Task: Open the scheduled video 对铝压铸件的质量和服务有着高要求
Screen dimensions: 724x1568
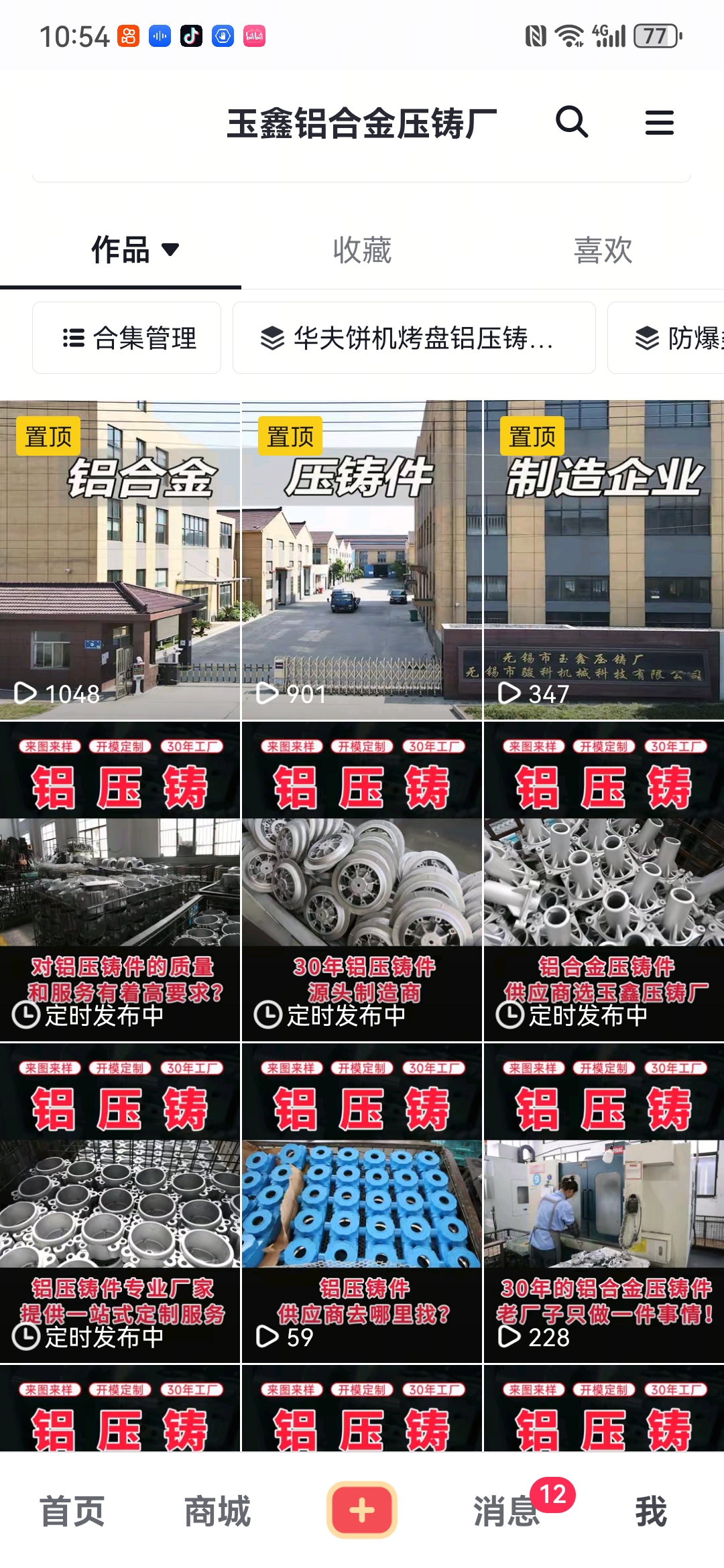Action: pos(120,882)
